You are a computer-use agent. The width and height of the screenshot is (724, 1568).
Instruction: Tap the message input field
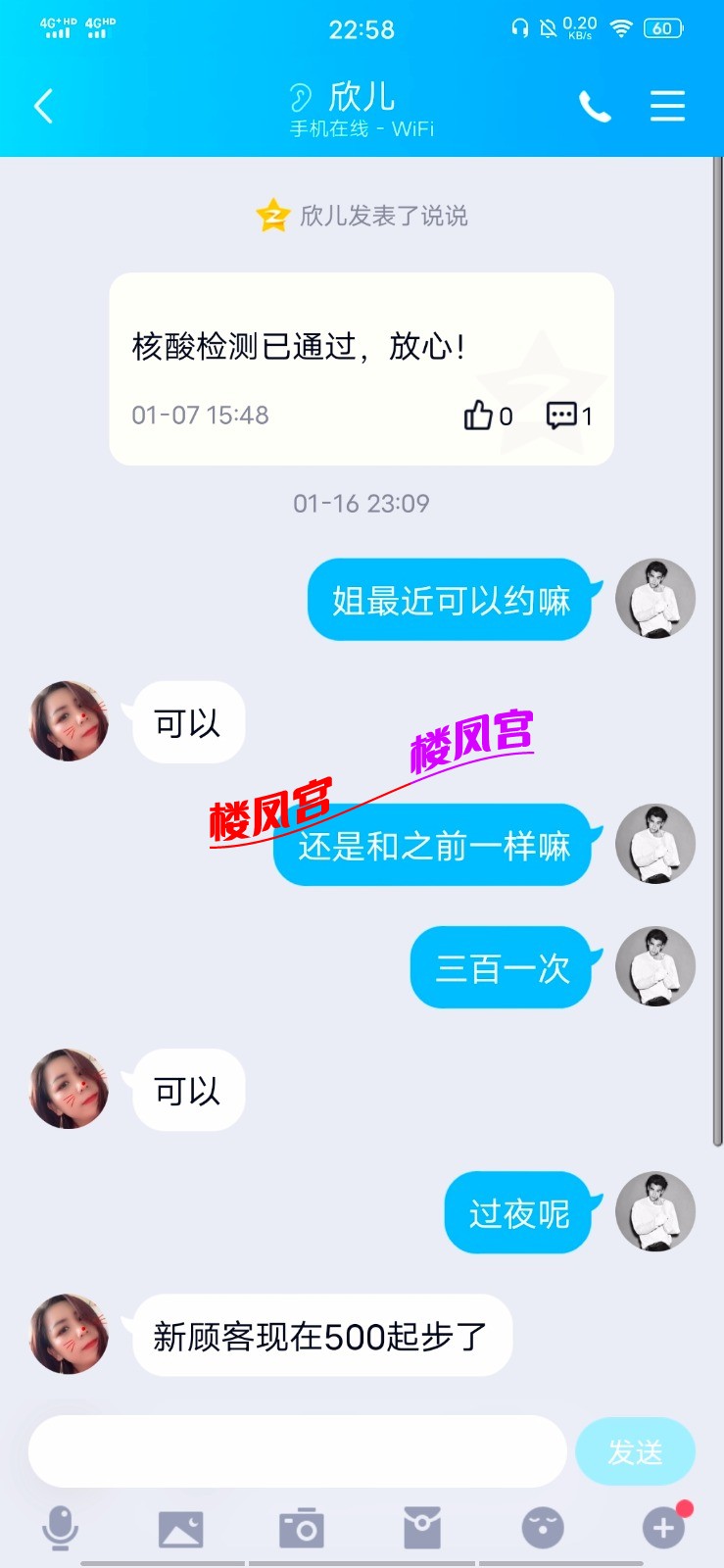(x=297, y=1451)
